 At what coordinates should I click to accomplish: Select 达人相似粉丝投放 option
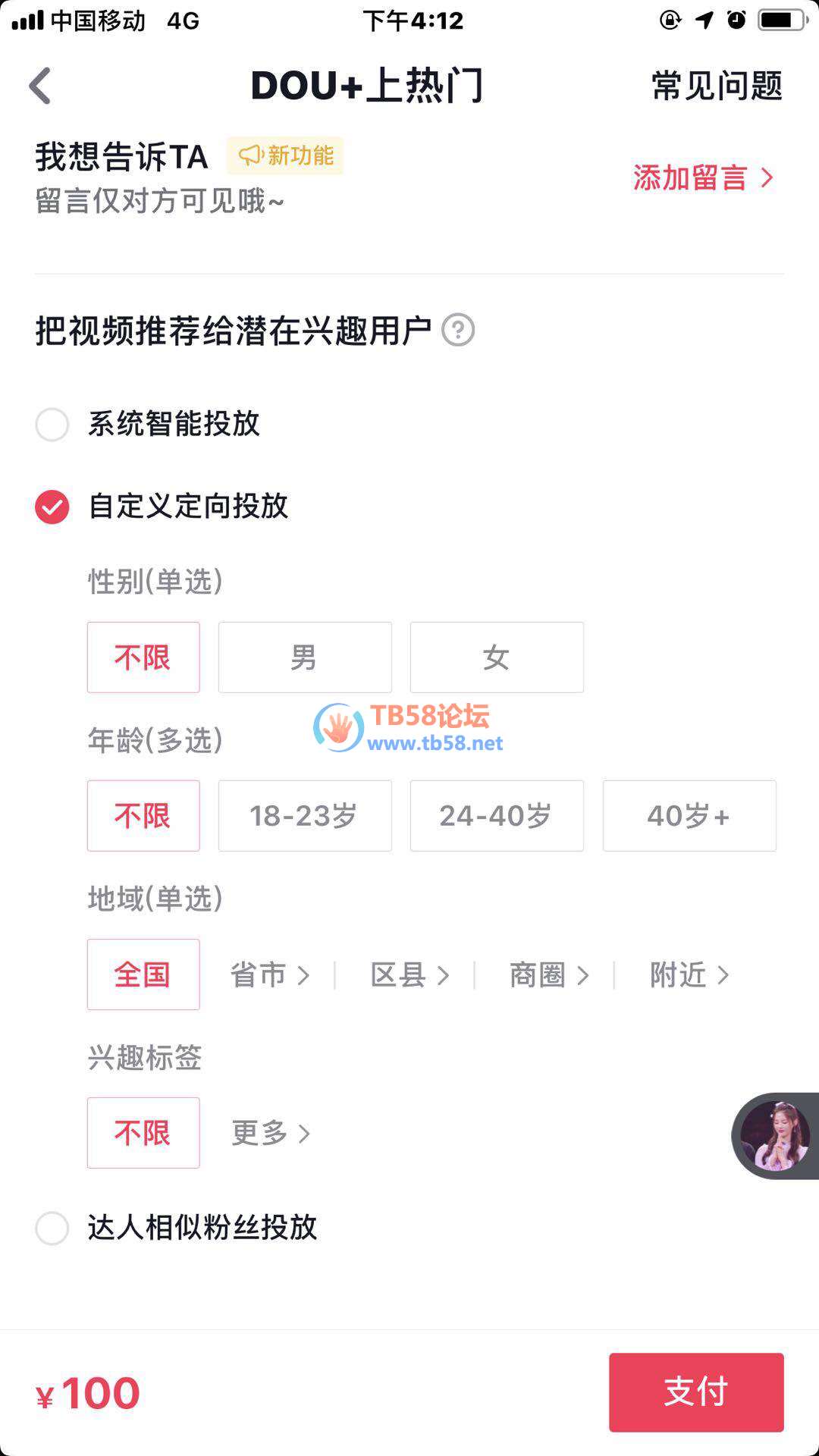(x=52, y=1228)
